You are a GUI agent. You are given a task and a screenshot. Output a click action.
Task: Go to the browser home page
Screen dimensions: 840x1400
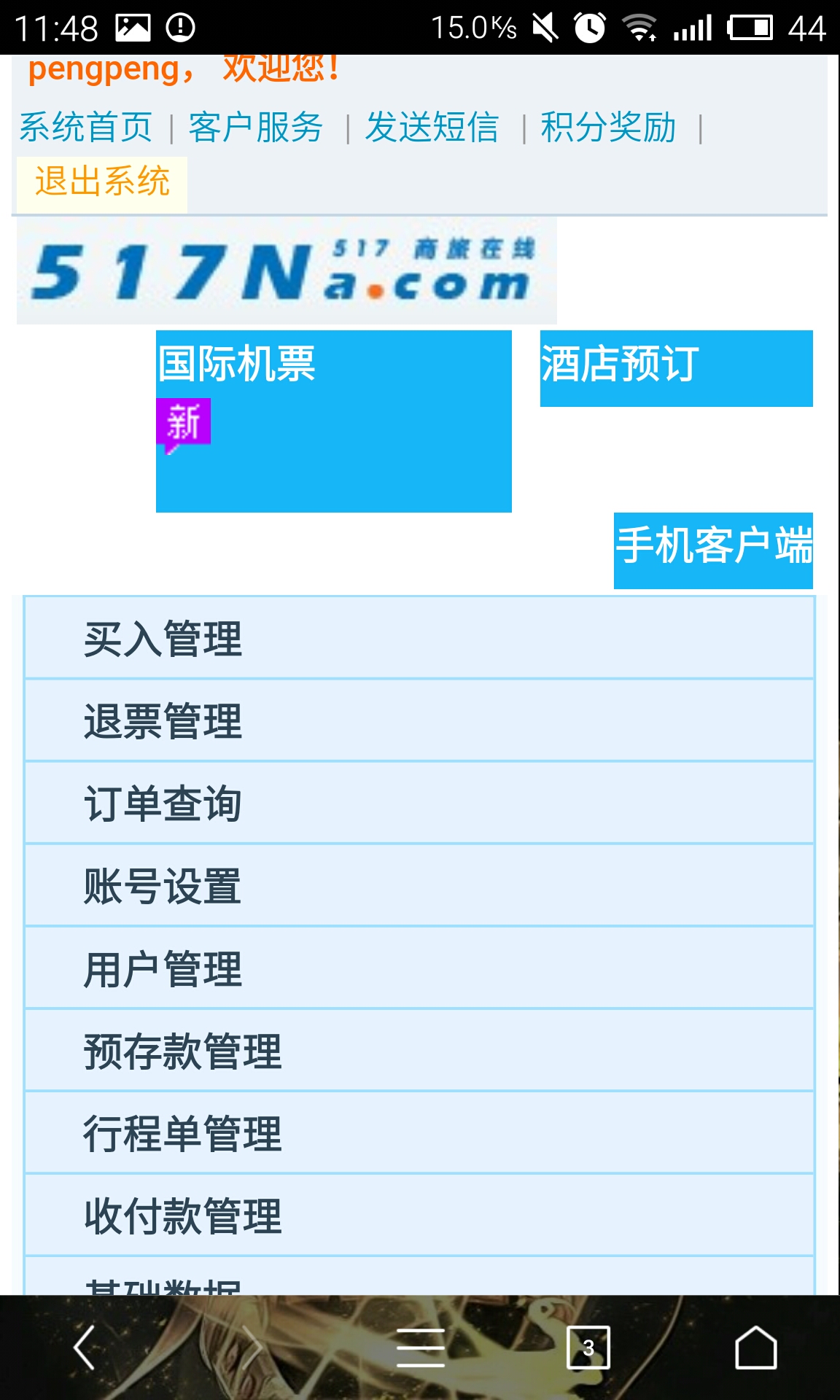[756, 1347]
